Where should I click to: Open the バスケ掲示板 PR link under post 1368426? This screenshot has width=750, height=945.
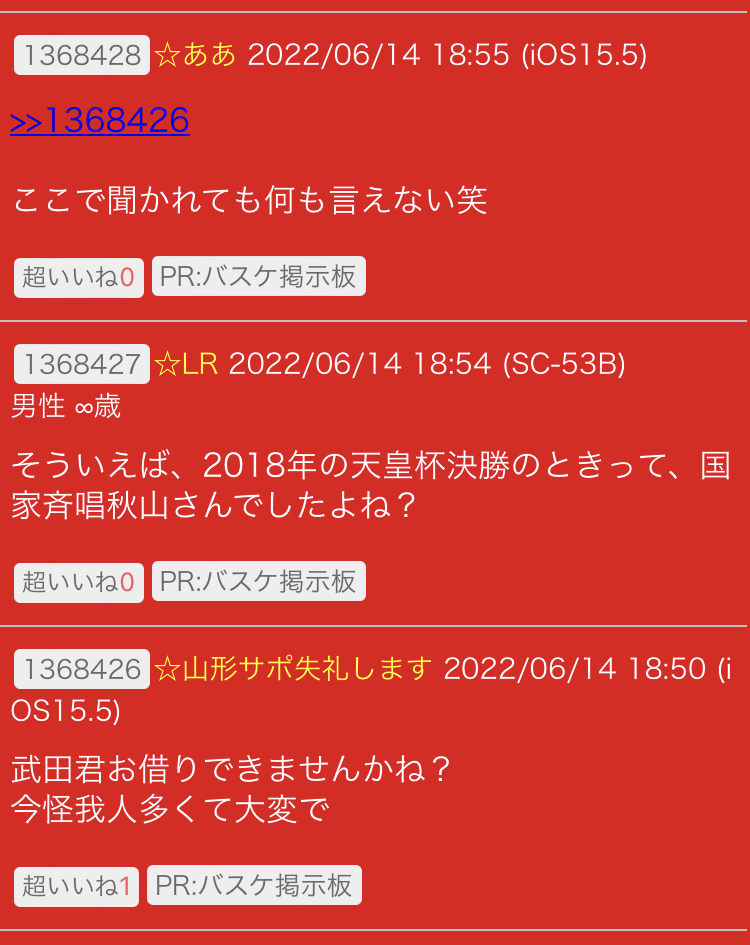pos(254,886)
